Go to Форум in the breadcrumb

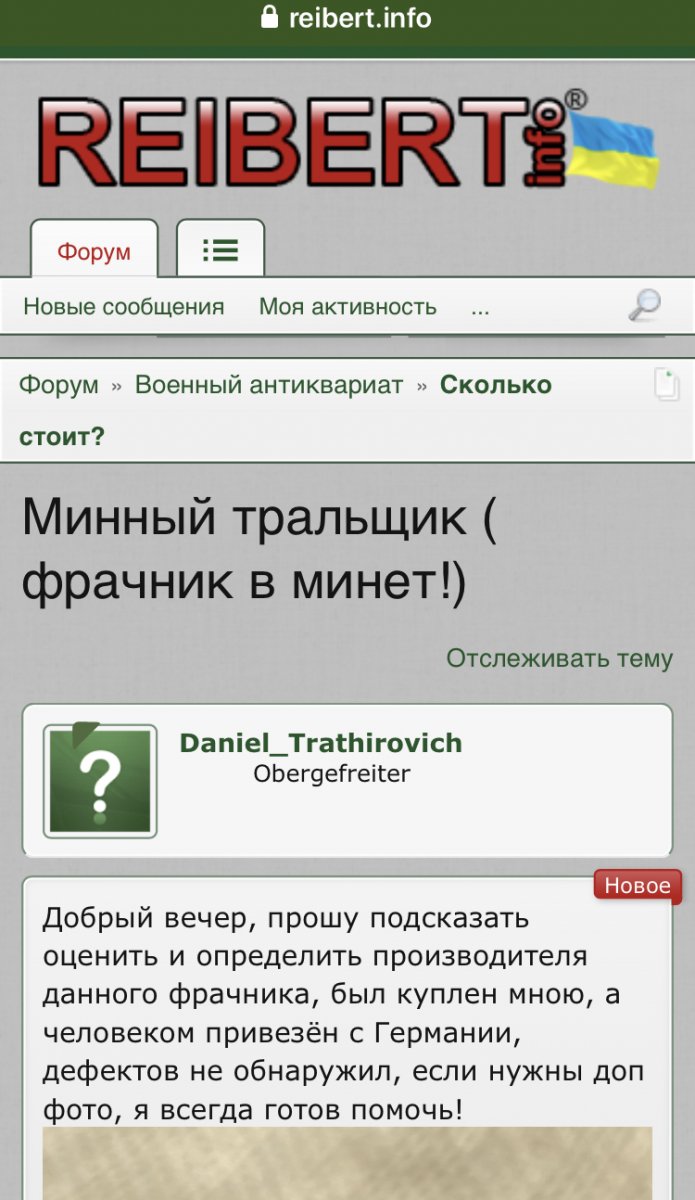59,385
